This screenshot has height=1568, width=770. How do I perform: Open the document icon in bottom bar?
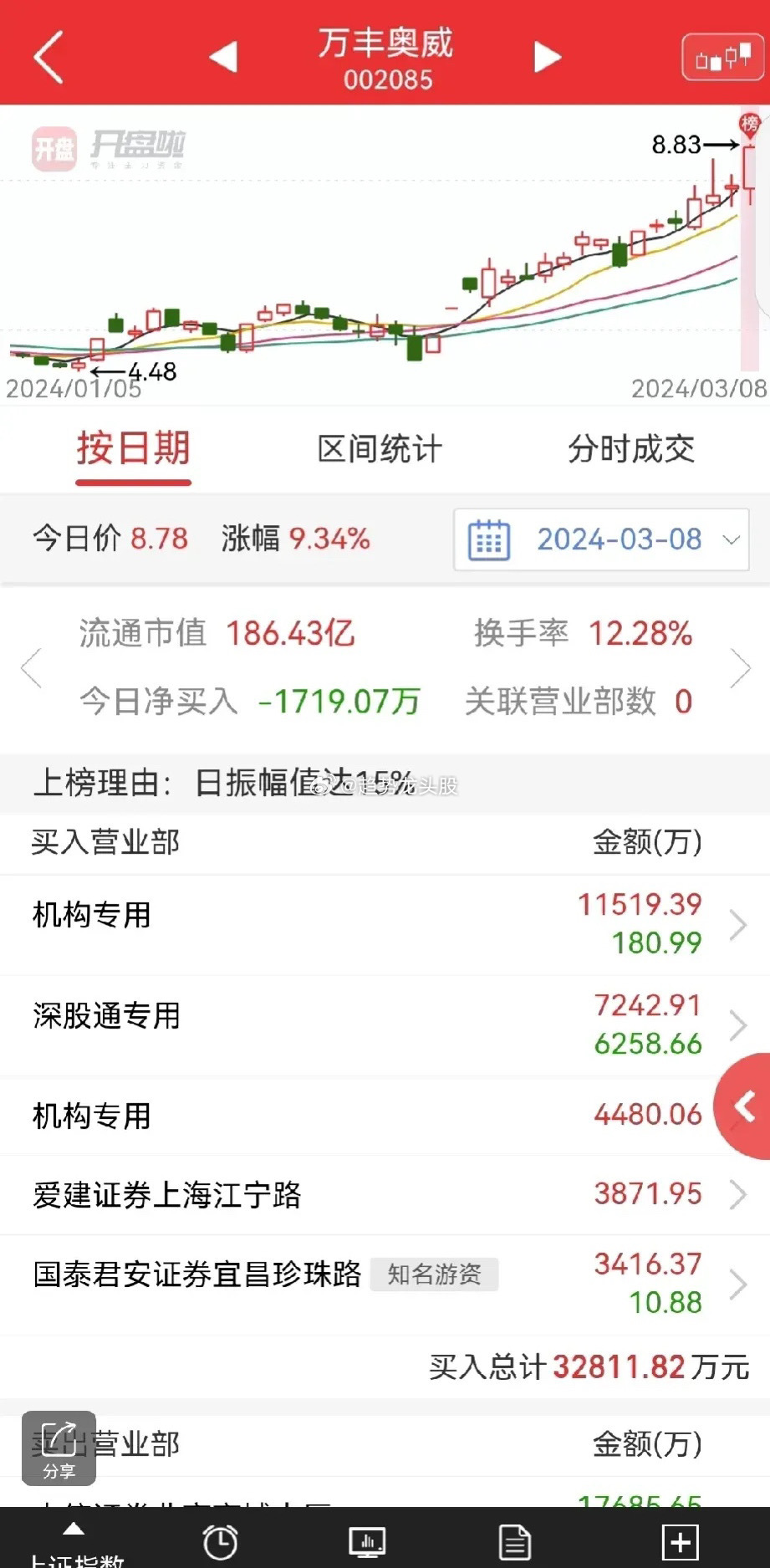click(514, 1542)
